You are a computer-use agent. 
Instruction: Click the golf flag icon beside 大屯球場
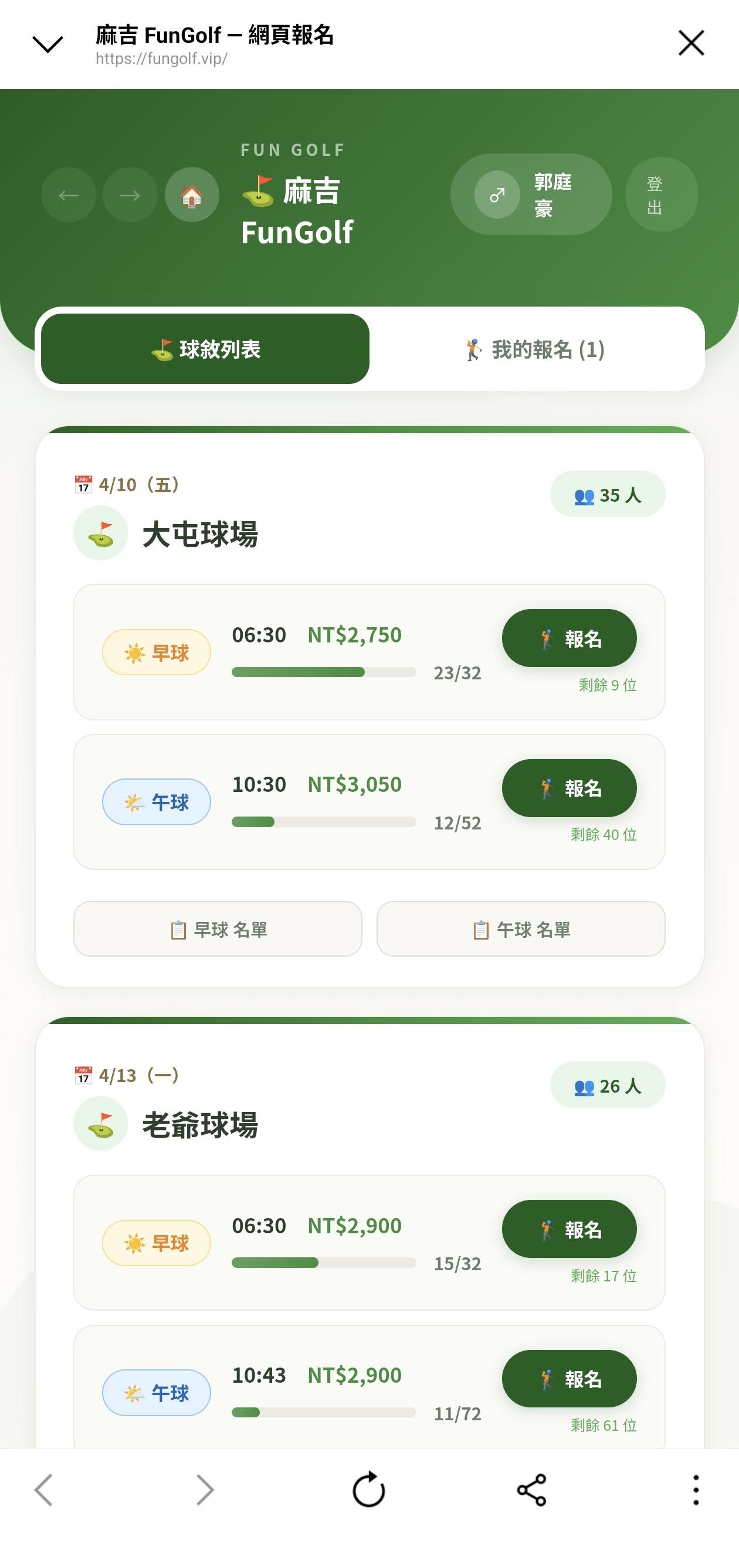(100, 534)
